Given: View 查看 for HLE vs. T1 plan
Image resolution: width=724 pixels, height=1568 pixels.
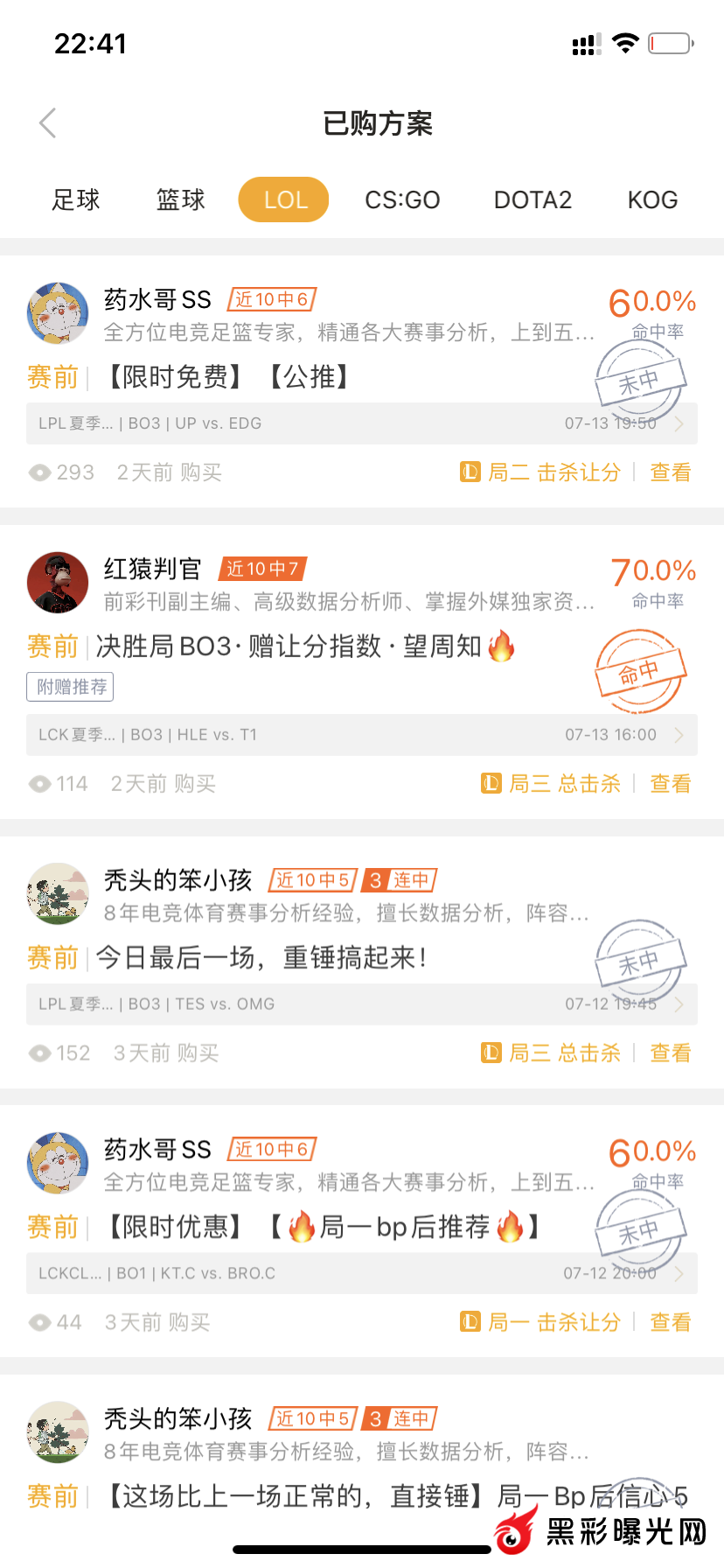Looking at the screenshot, I should (671, 784).
